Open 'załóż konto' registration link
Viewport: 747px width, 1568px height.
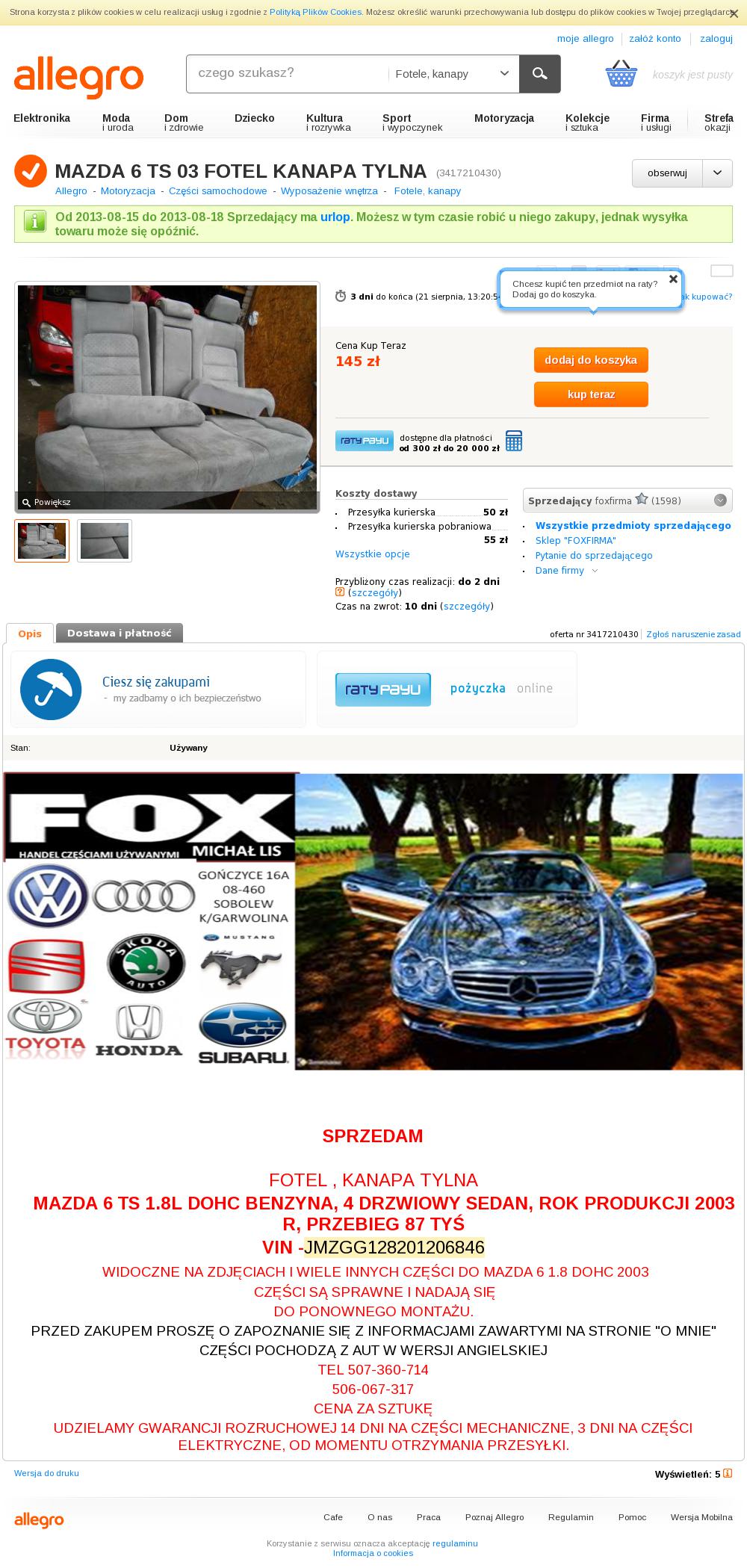tap(655, 39)
